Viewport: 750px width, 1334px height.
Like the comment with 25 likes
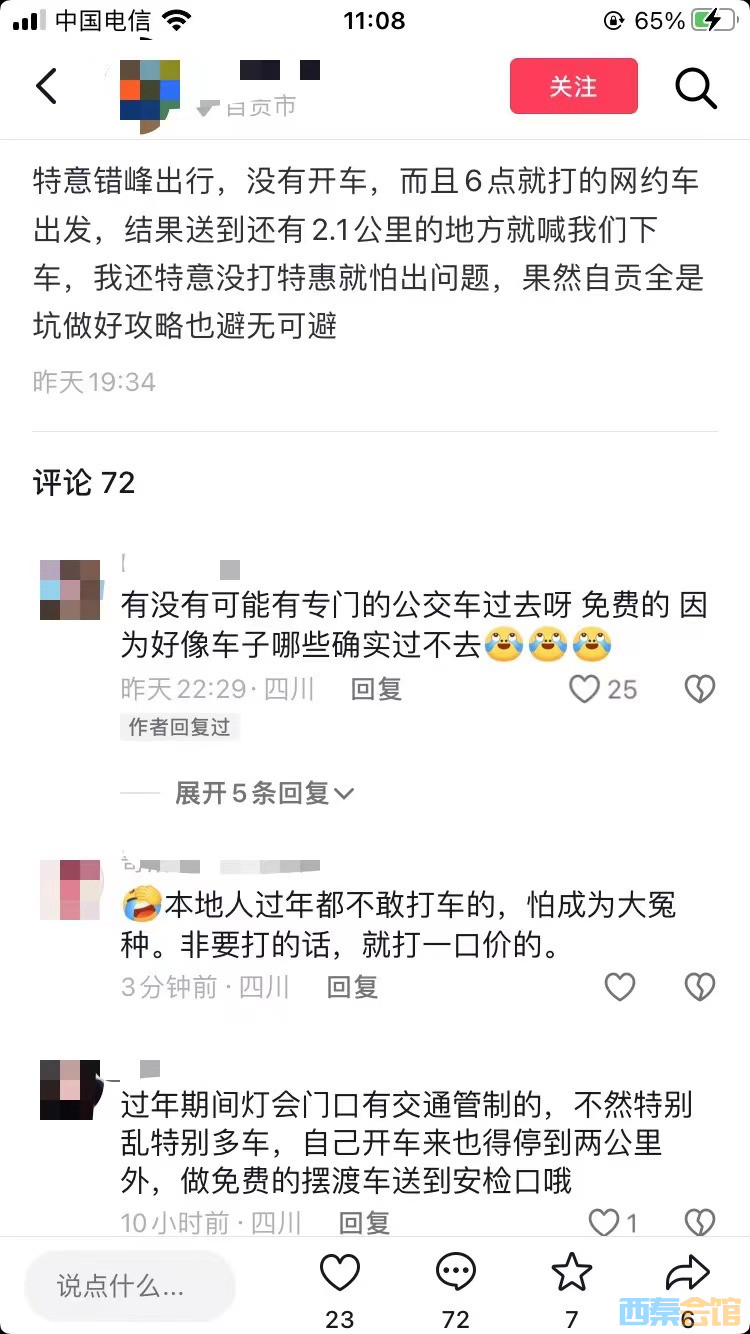pyautogui.click(x=585, y=689)
